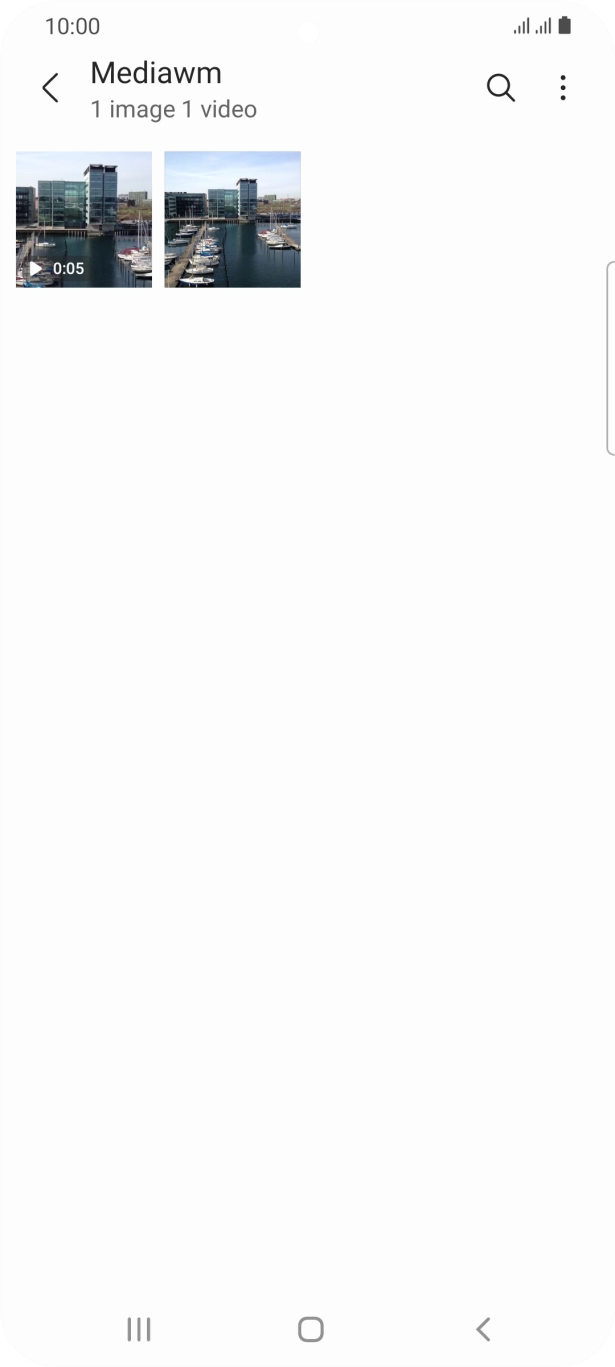Open the 0:05 harbor video
Image resolution: width=615 pixels, height=1367 pixels.
(x=84, y=219)
